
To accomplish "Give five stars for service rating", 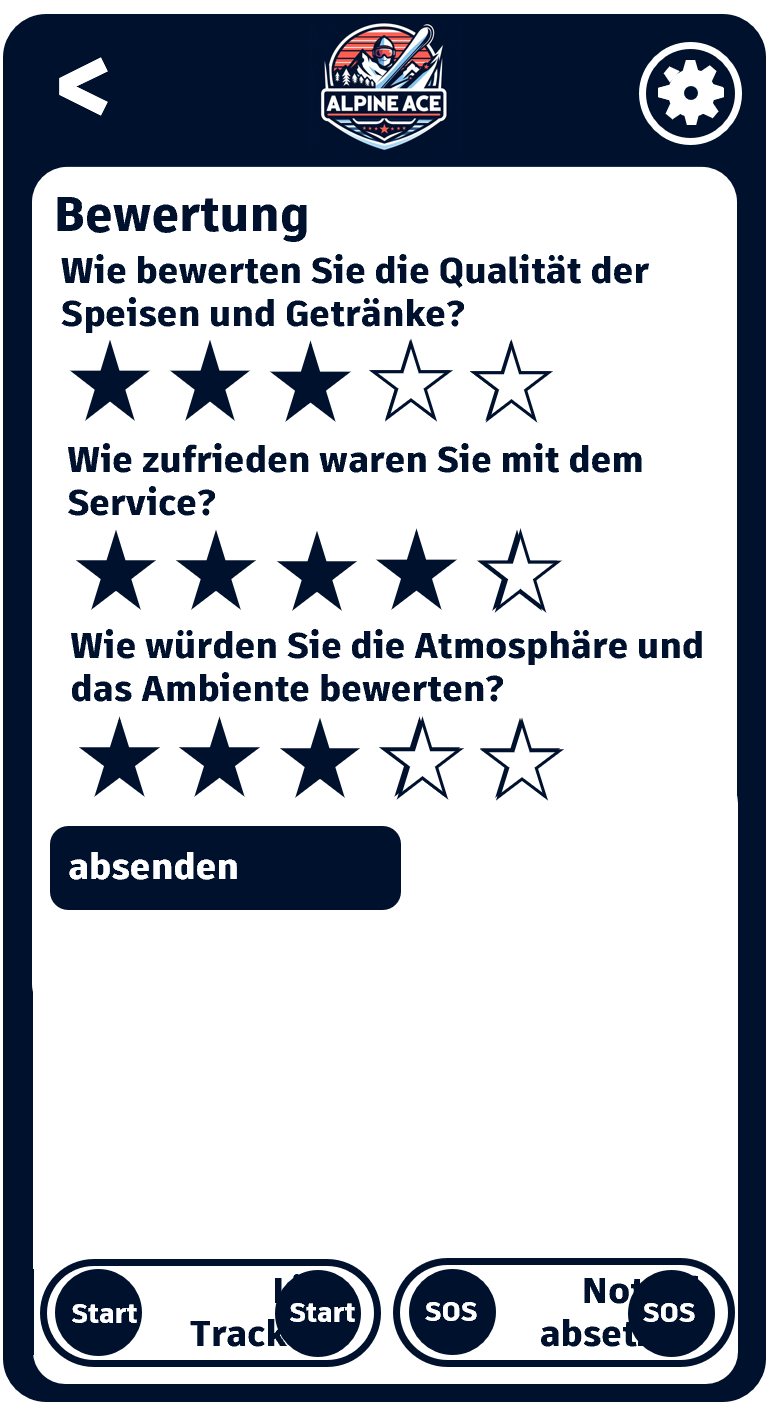I will [x=518, y=570].
